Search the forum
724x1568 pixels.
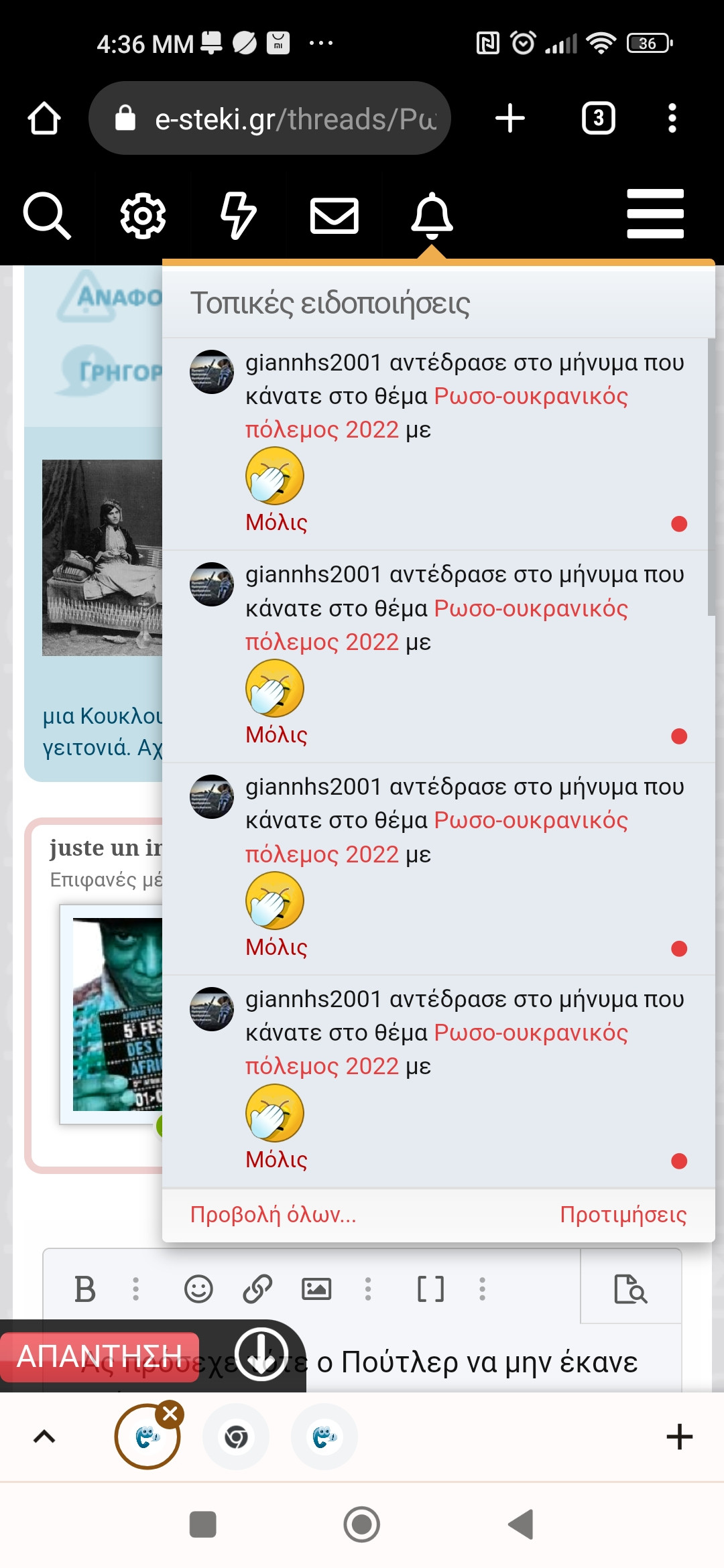pos(46,215)
